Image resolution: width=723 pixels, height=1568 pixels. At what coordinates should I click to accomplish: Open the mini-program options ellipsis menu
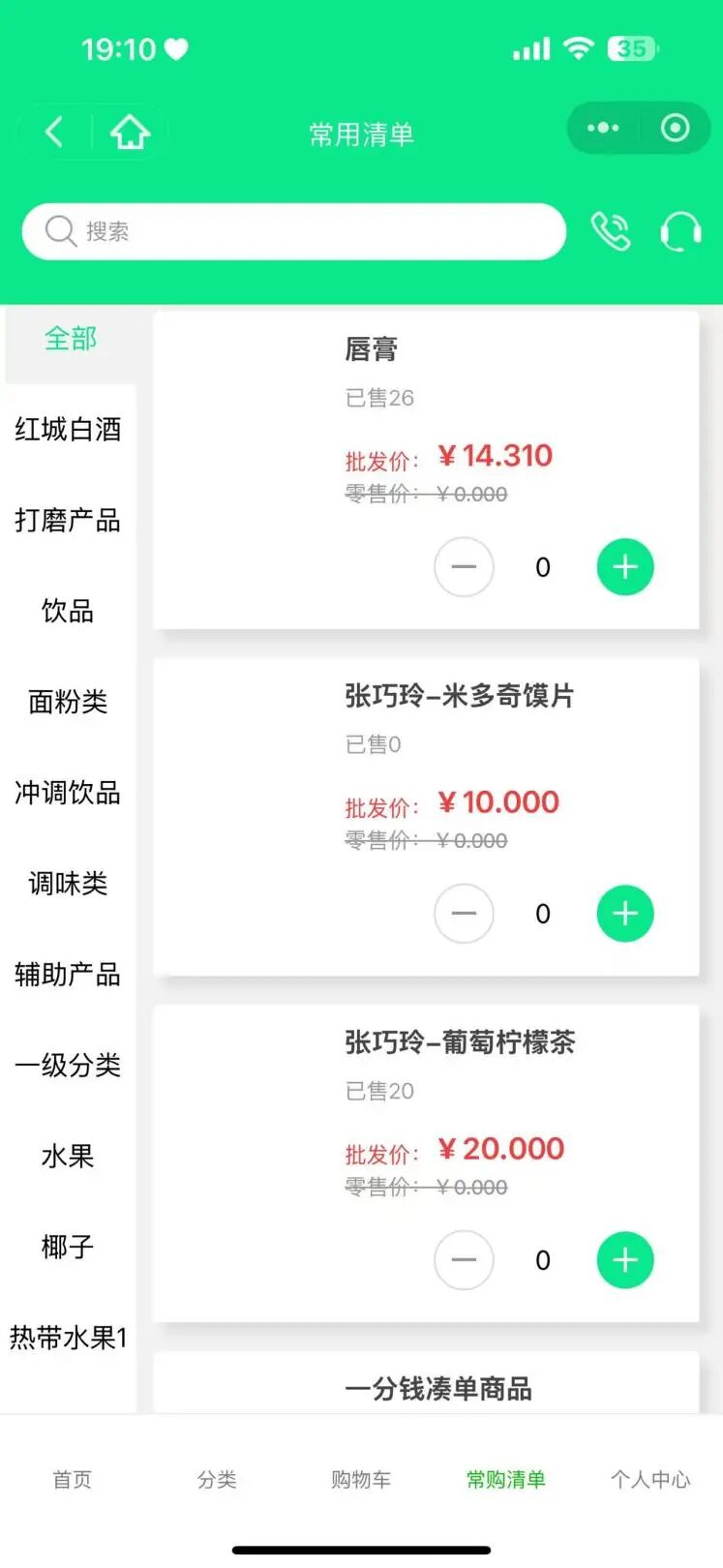pyautogui.click(x=602, y=128)
